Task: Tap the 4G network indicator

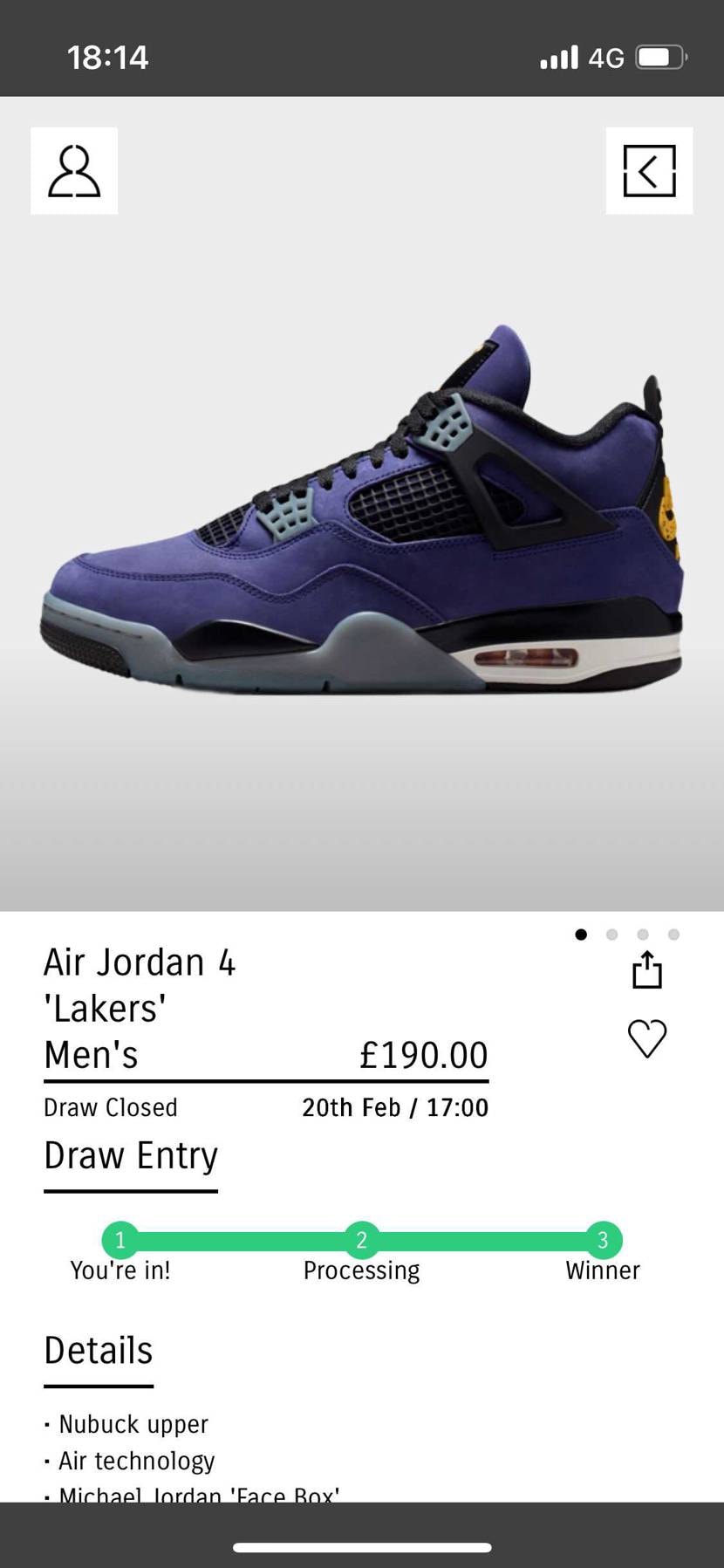Action: (x=607, y=58)
